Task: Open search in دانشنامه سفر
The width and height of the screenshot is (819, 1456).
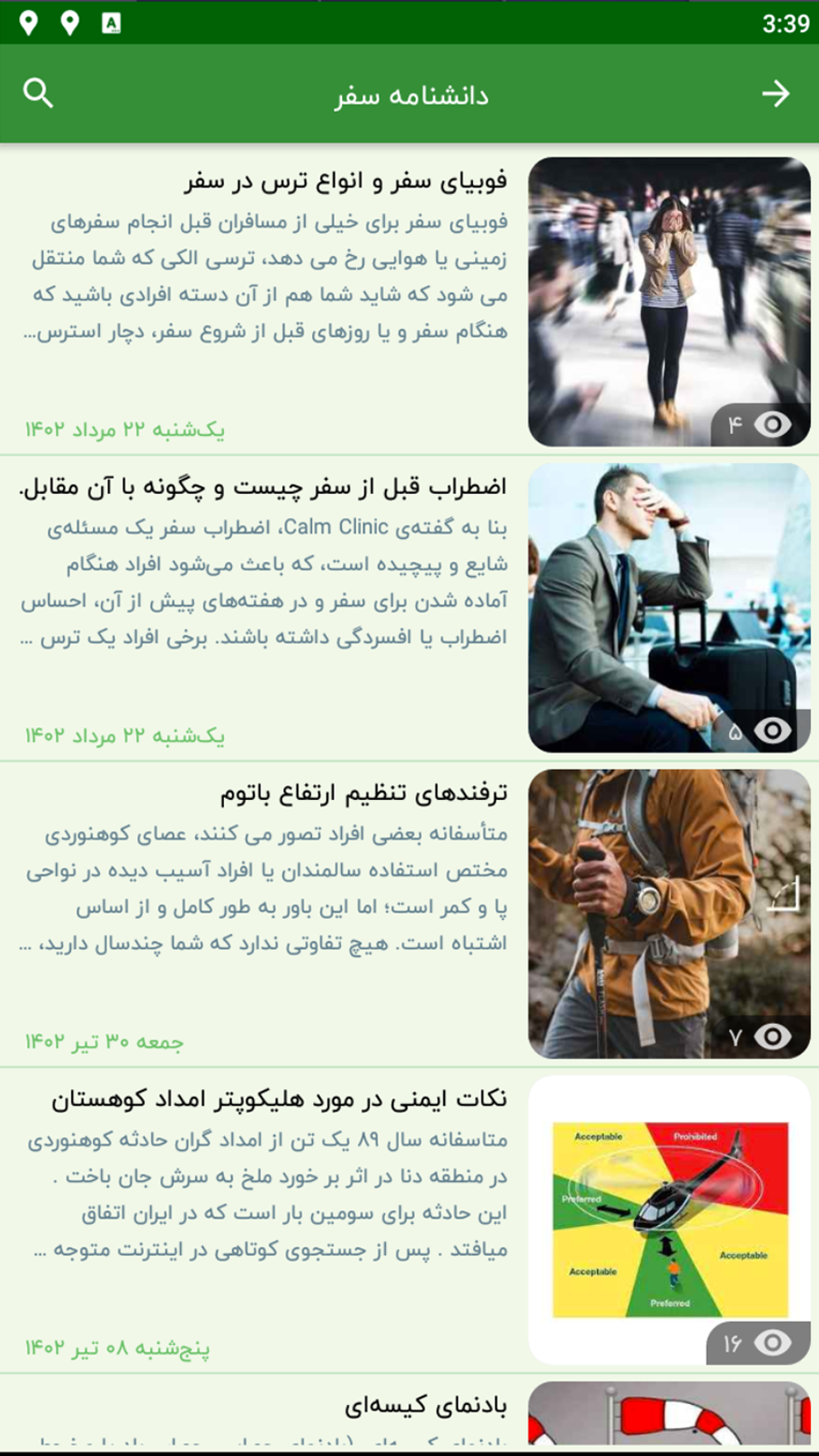Action: pyautogui.click(x=38, y=92)
